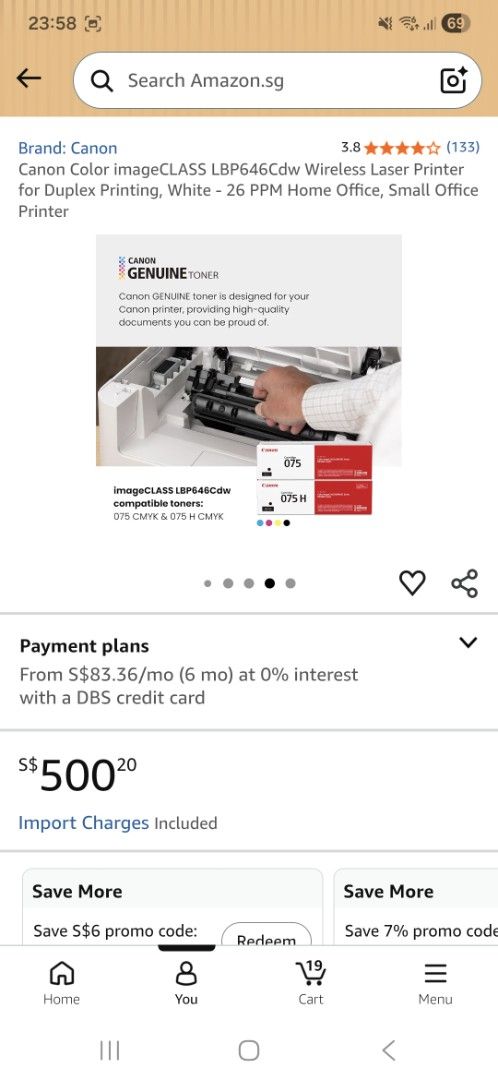The image size is (498, 1080).
Task: View the 133 customer ratings
Action: 463,147
